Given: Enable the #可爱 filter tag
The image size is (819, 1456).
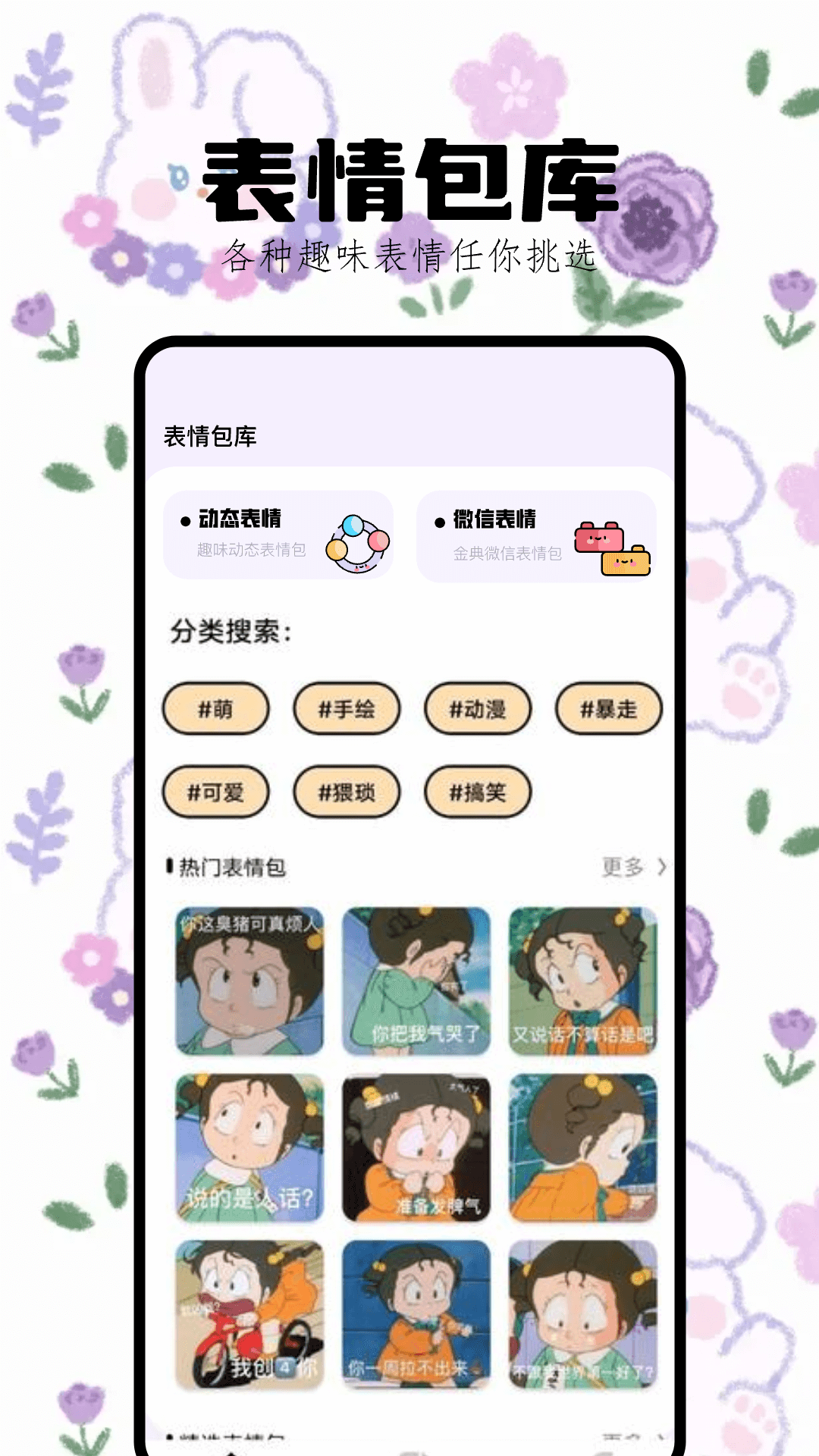Looking at the screenshot, I should pos(215,792).
